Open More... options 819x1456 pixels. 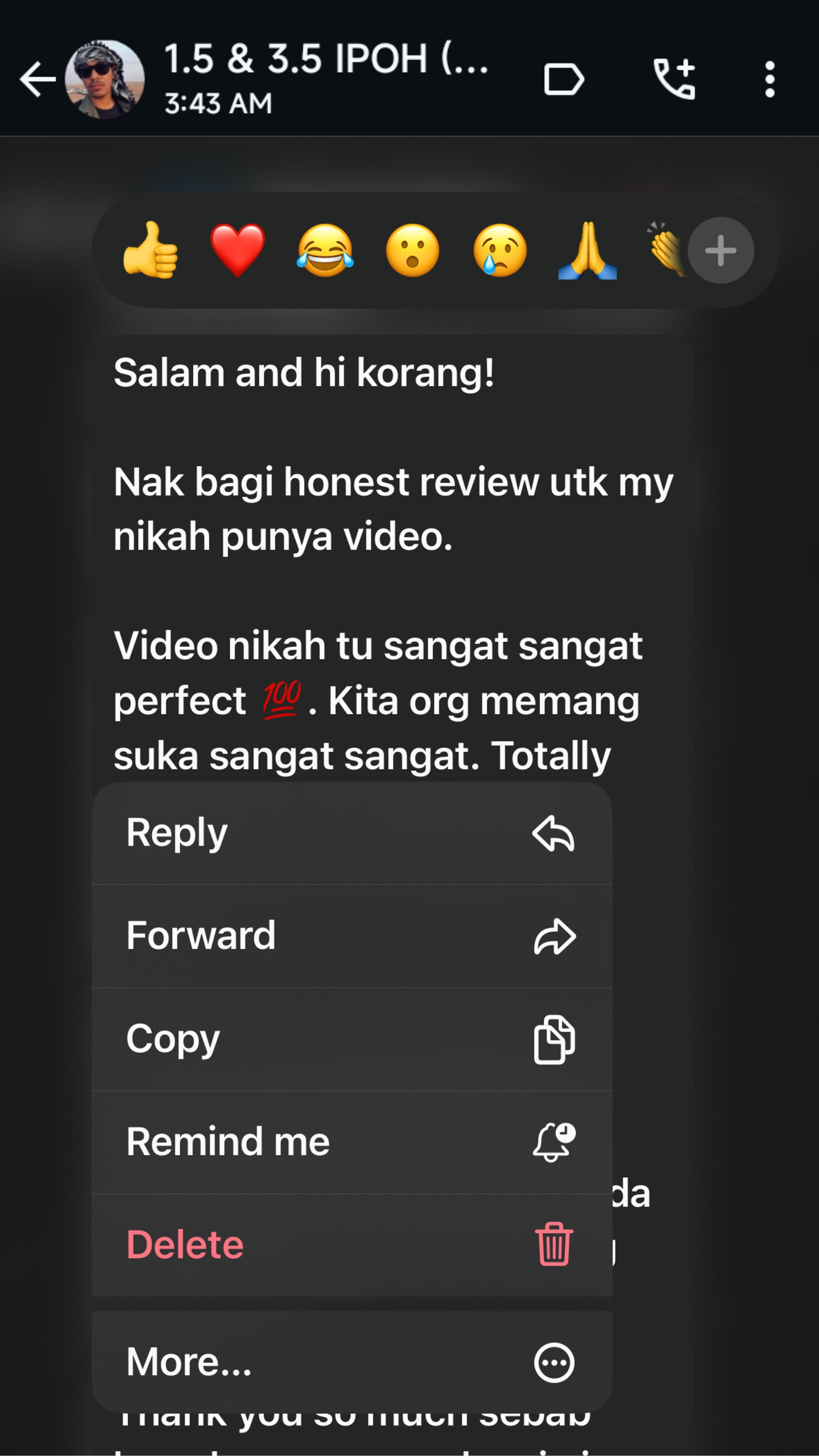click(x=352, y=1362)
